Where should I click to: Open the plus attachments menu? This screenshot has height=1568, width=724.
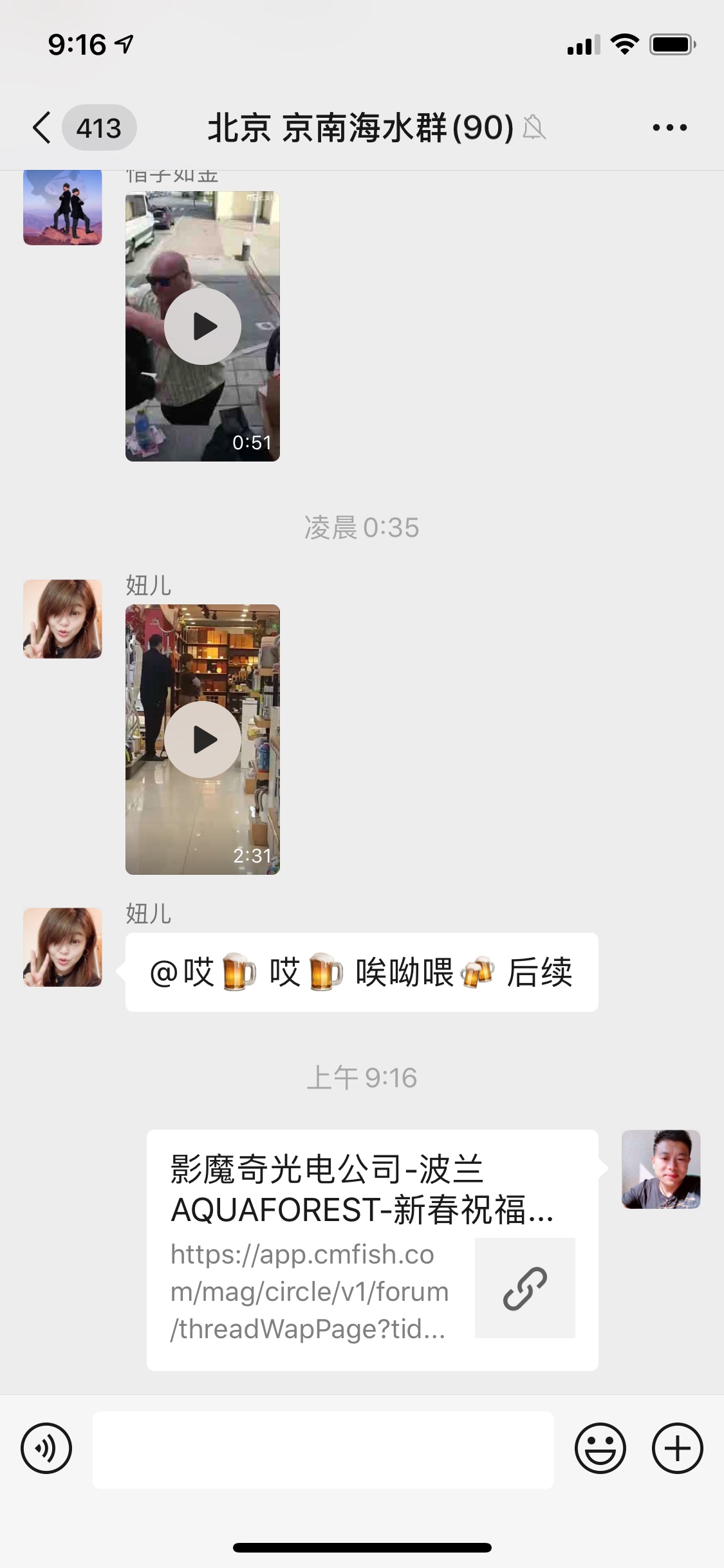click(x=677, y=1449)
